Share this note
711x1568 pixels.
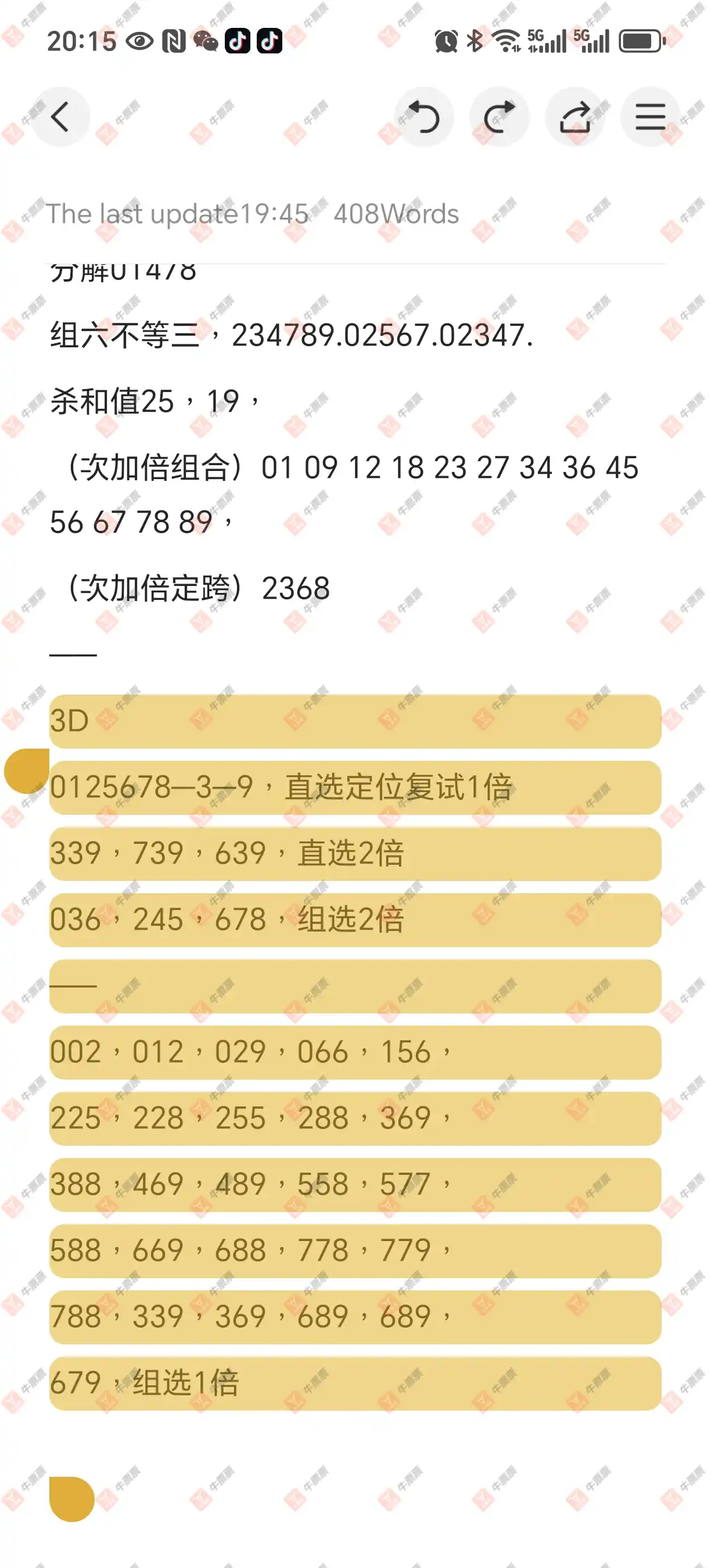[574, 117]
